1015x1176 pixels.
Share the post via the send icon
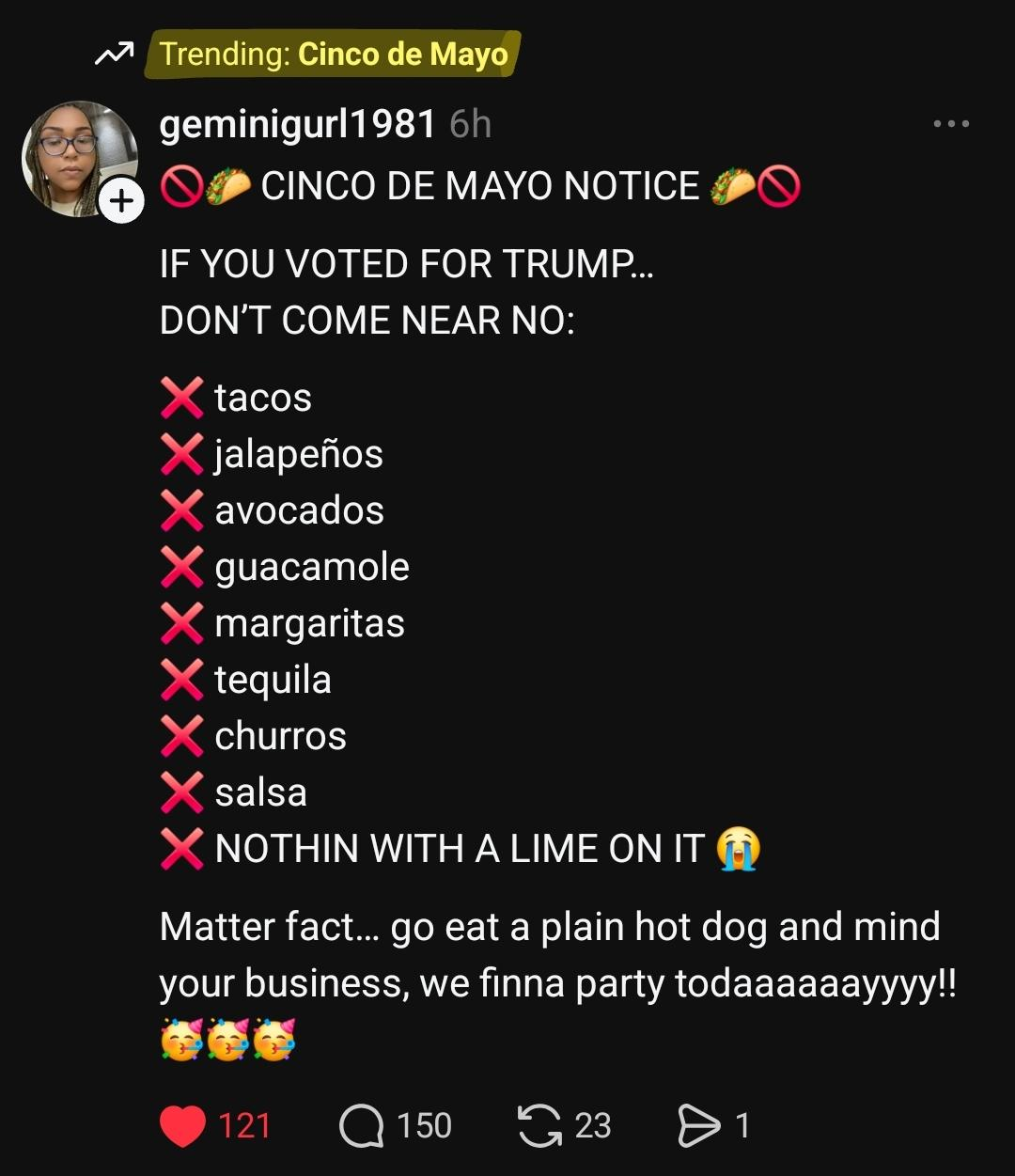click(699, 1126)
